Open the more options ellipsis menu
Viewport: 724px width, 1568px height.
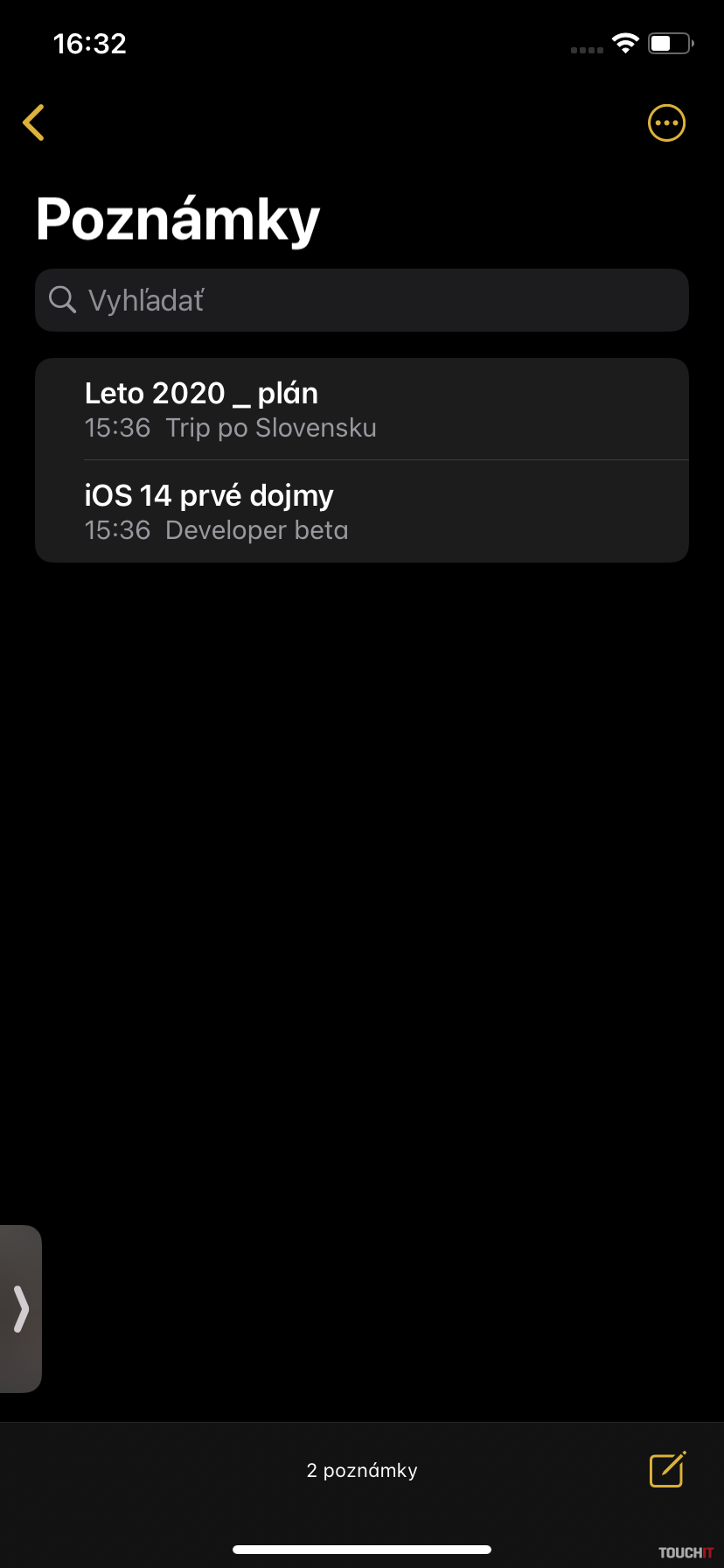click(666, 123)
